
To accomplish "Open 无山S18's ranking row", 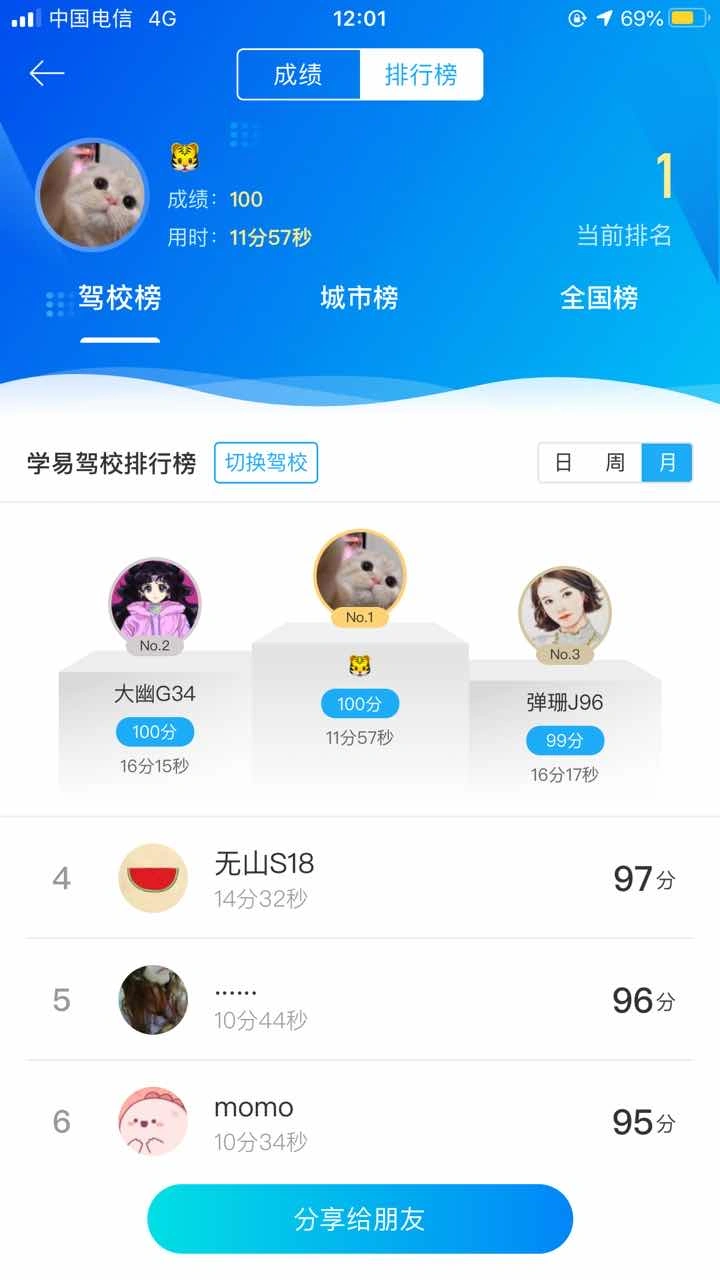I will 360,879.
